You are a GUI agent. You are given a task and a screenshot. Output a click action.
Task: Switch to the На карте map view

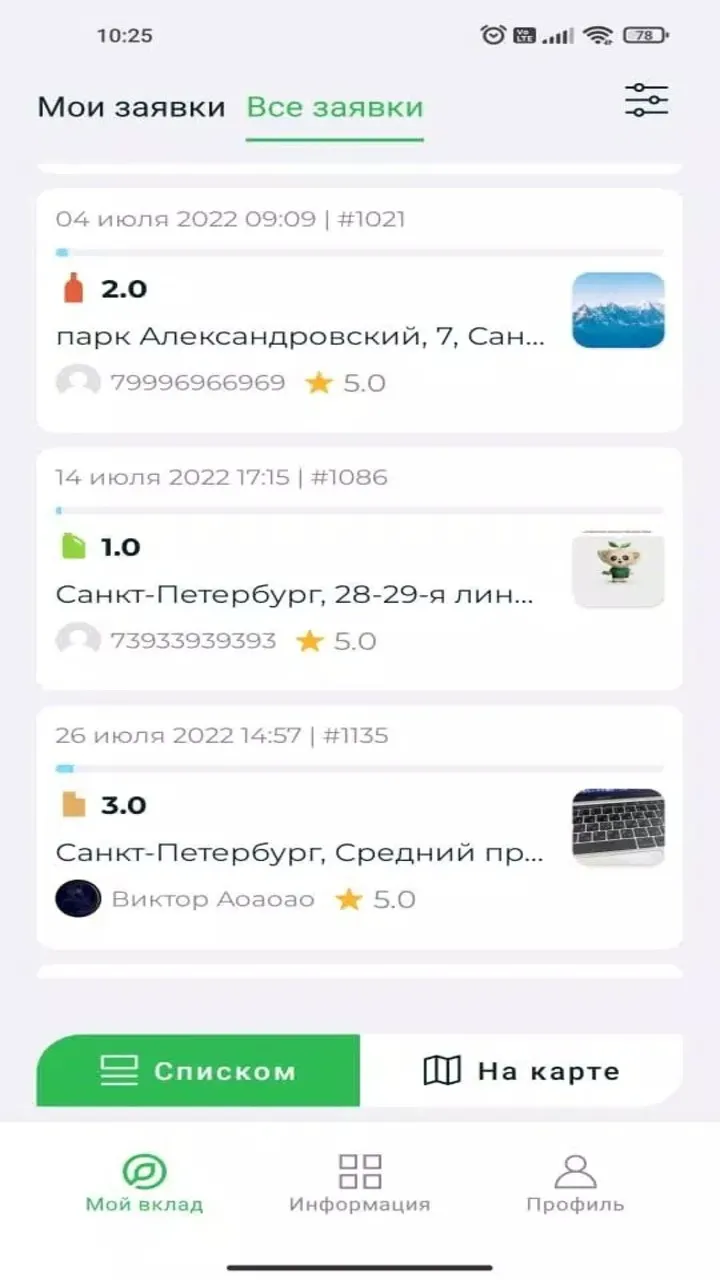(521, 1071)
